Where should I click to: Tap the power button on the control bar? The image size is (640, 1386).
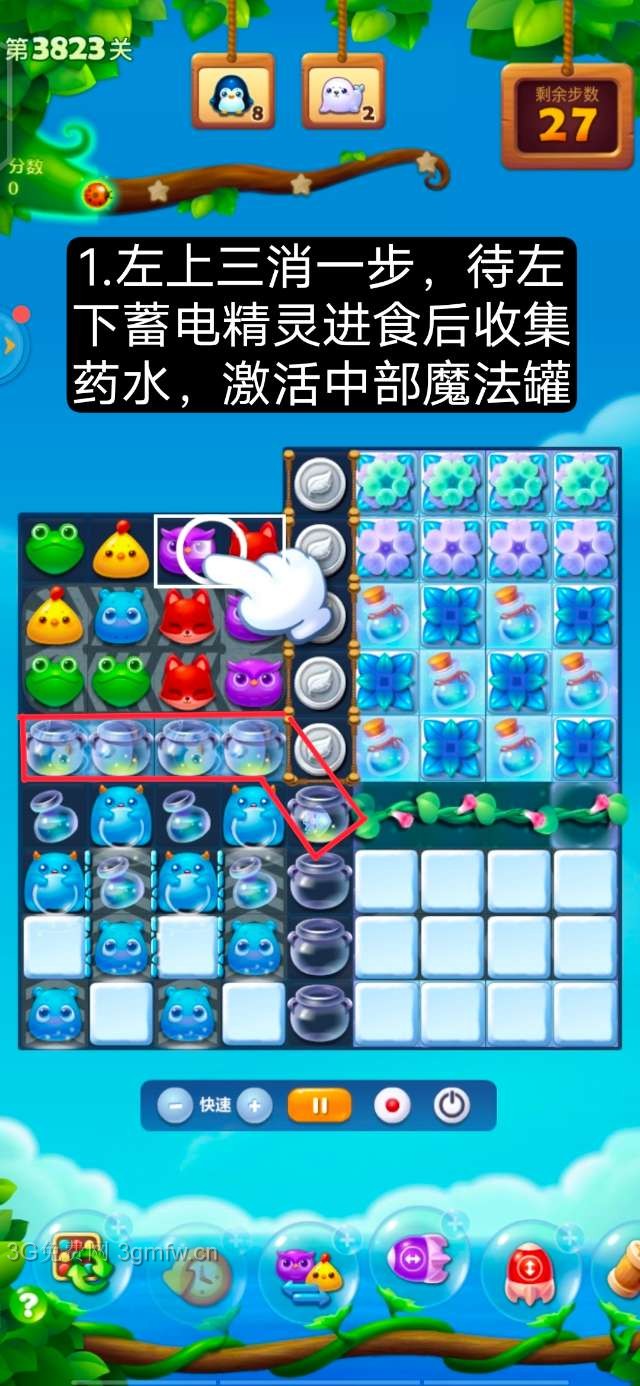click(451, 1106)
